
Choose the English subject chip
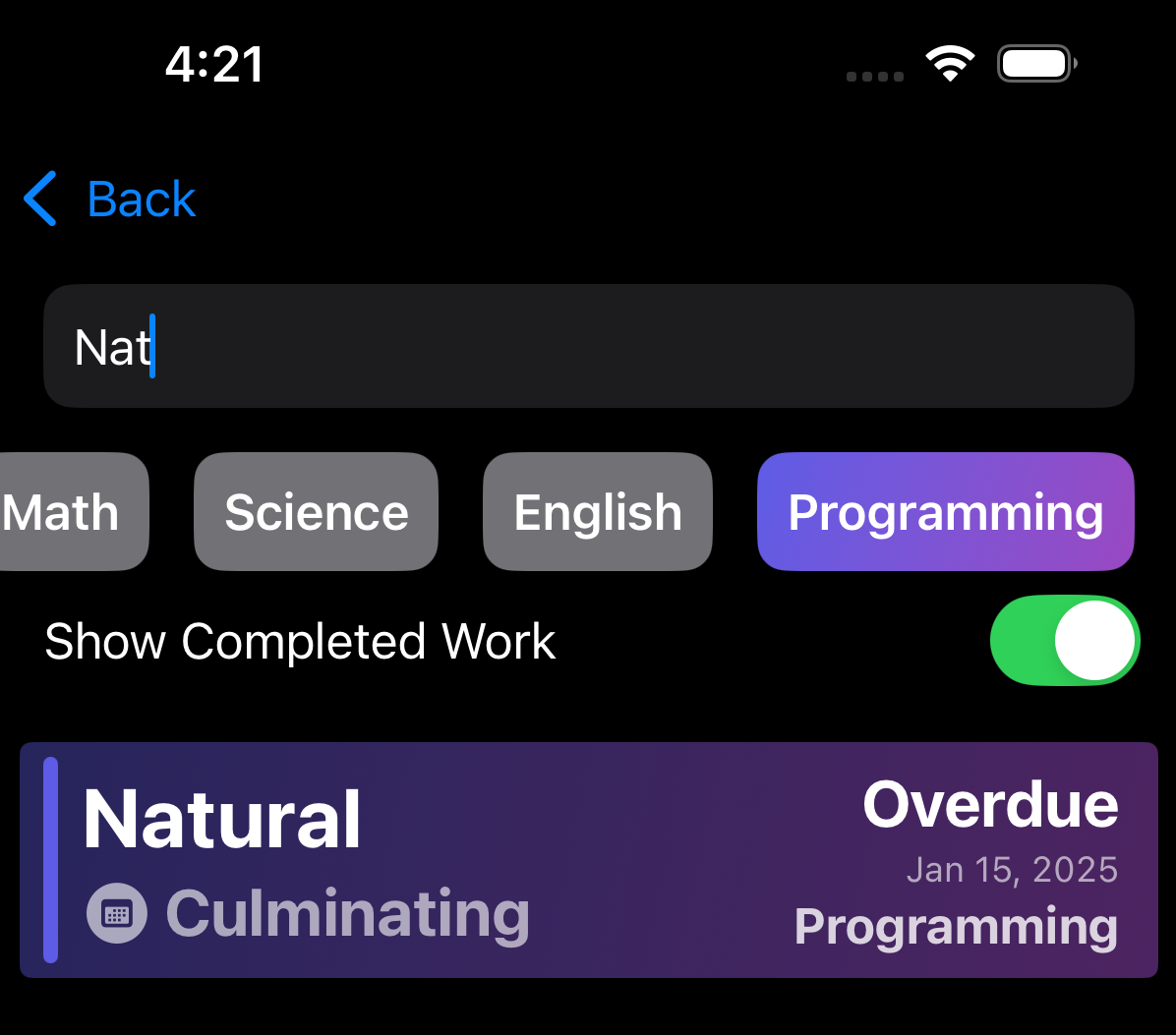[x=597, y=512]
